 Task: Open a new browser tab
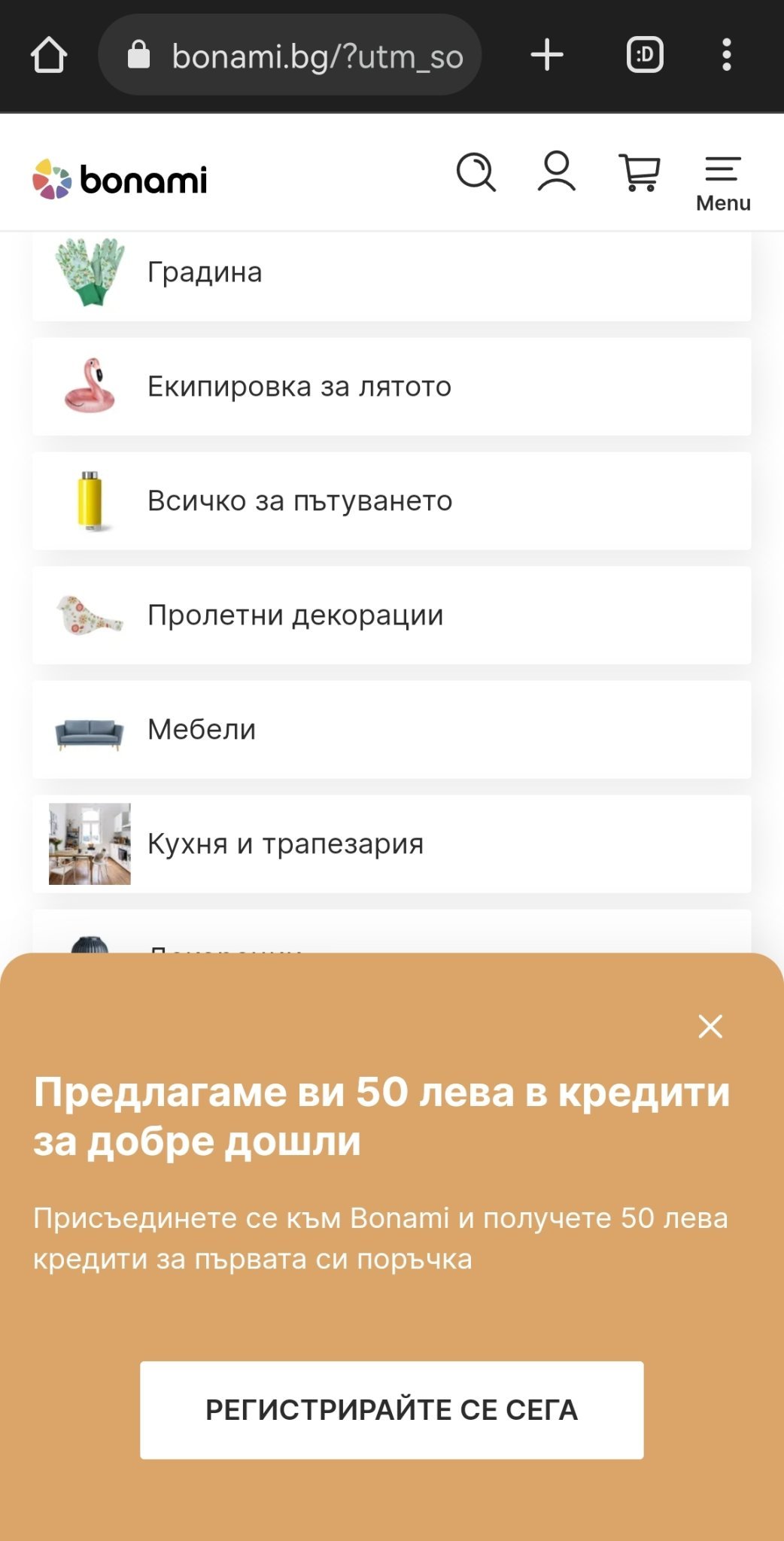[547, 55]
